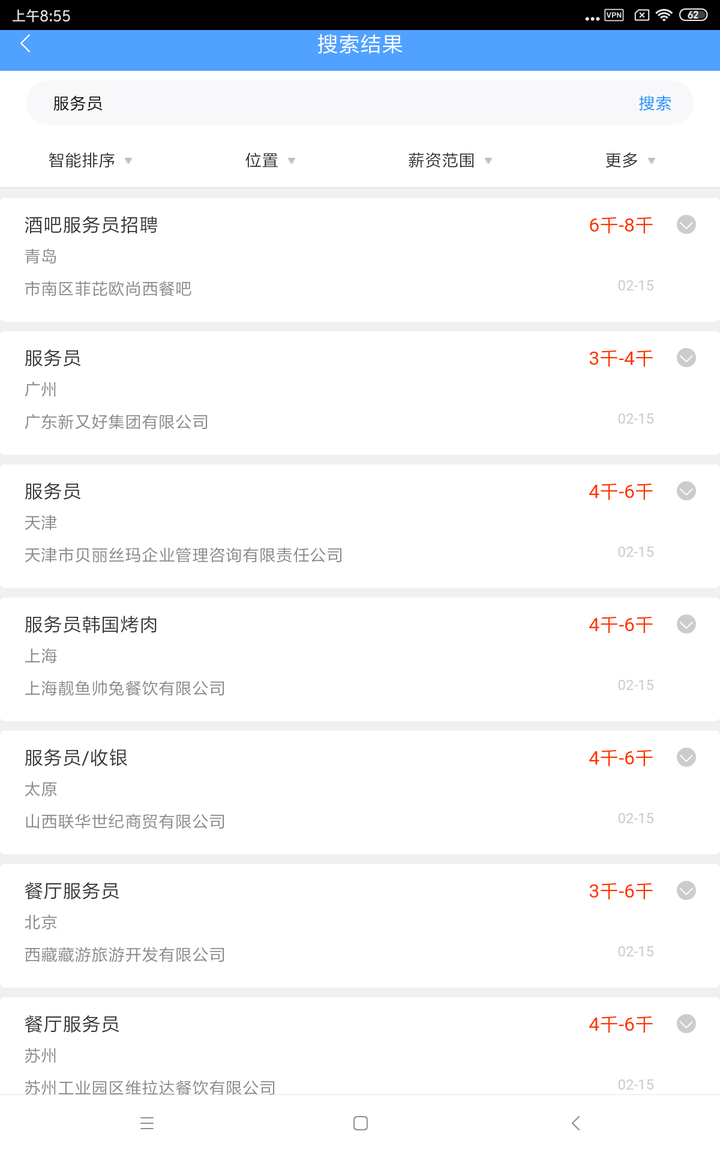Open the 智能排序 sorting dropdown
The height and width of the screenshot is (1152, 720).
tap(90, 160)
